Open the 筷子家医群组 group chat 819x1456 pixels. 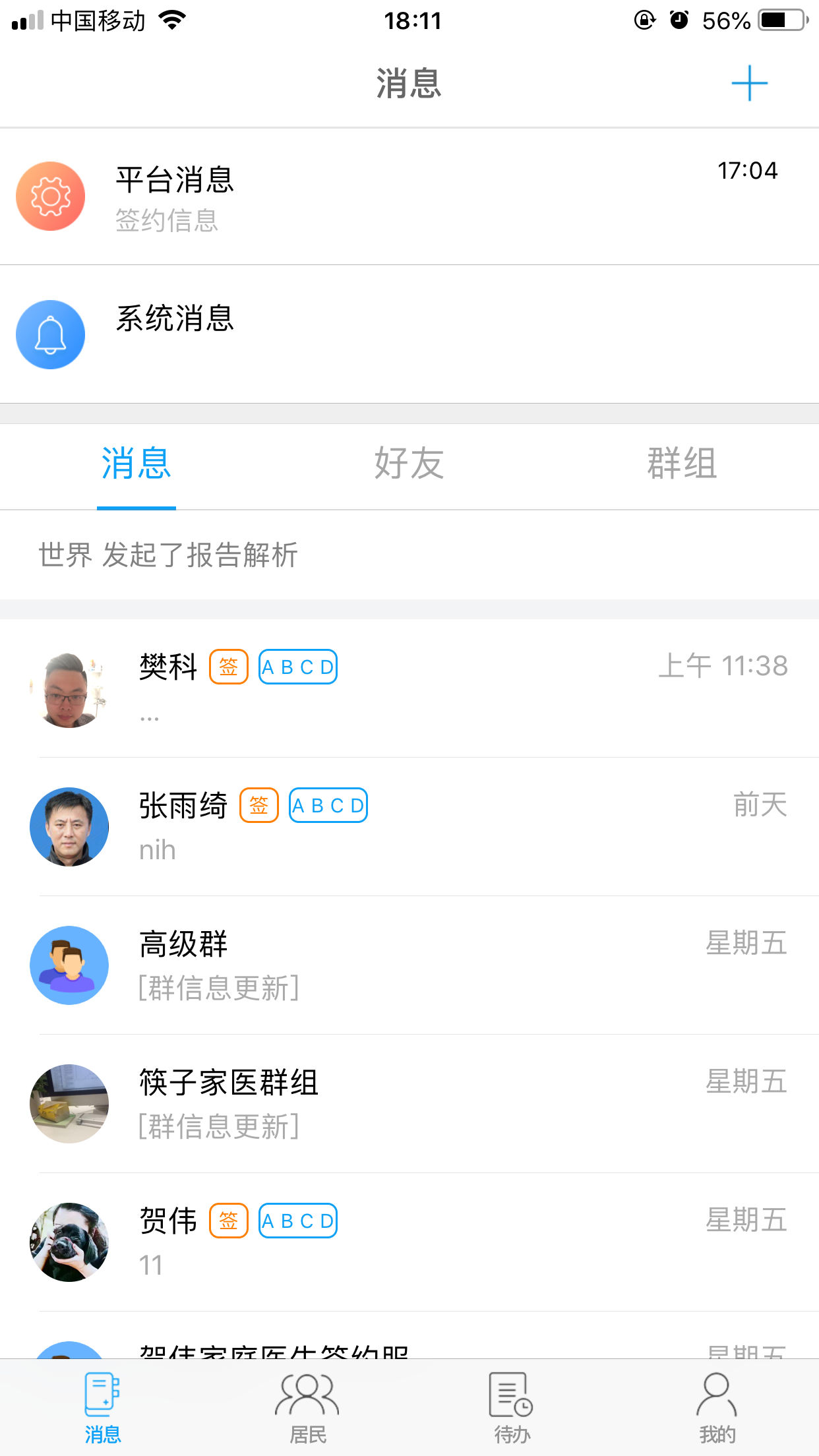[x=409, y=1104]
